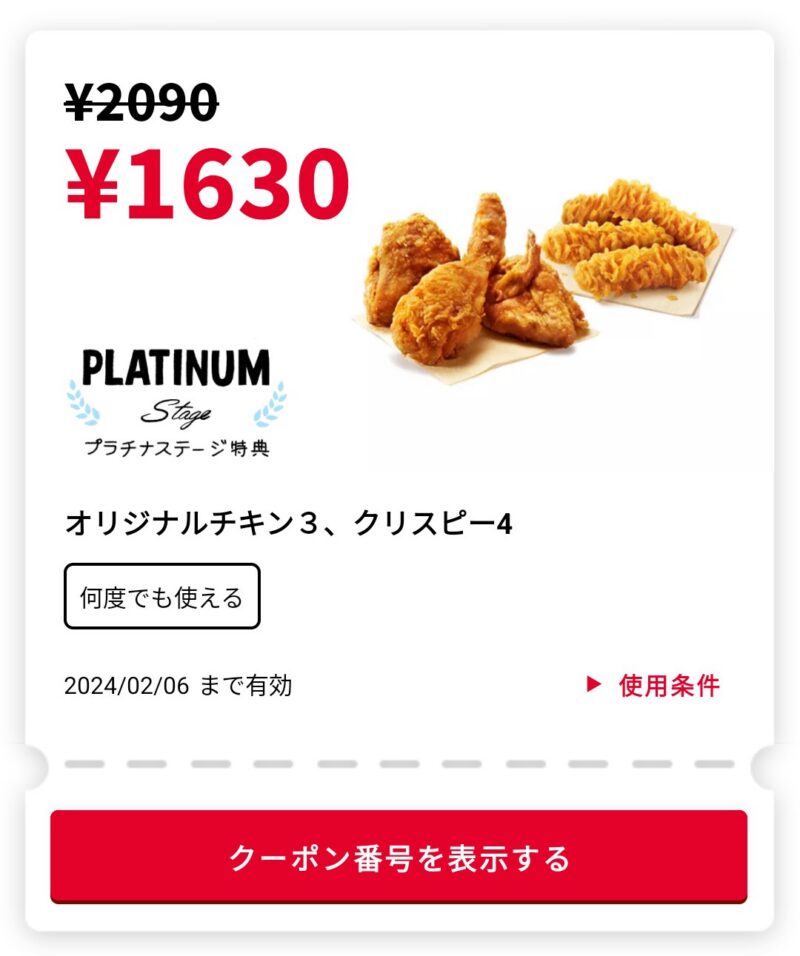Open the 使用条件 usage conditions link
Image resolution: width=800 pixels, height=956 pixels.
655,686
